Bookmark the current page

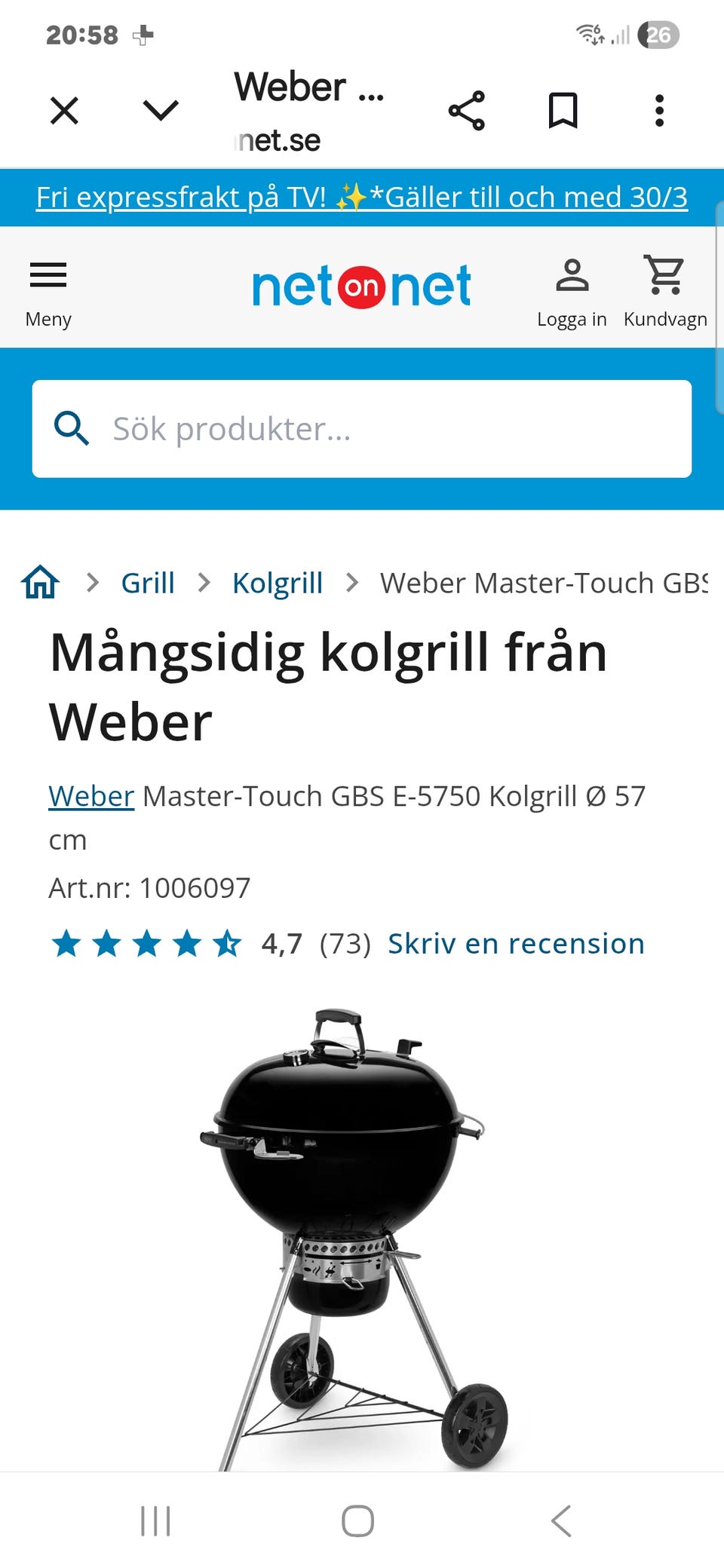(x=564, y=111)
